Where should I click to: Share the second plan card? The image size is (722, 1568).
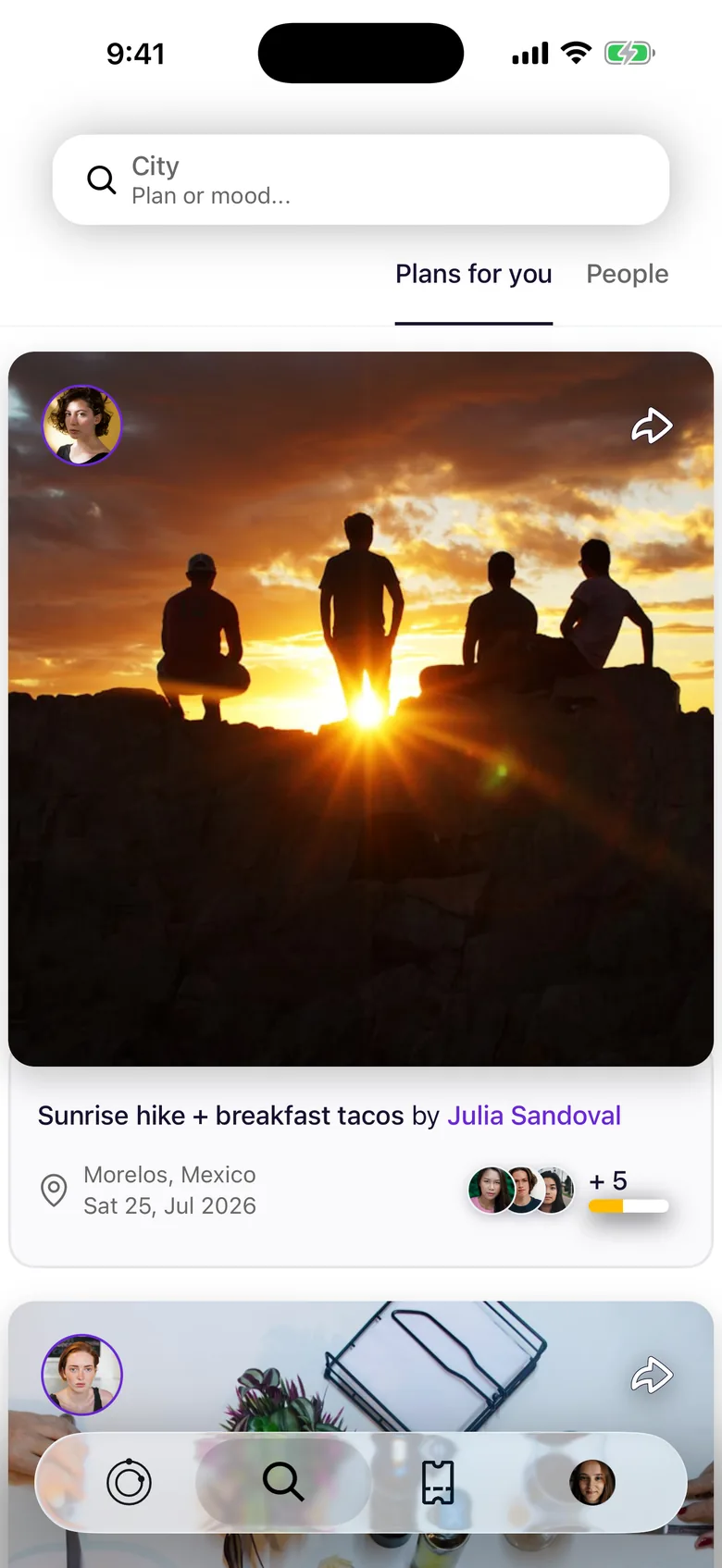pos(652,1375)
